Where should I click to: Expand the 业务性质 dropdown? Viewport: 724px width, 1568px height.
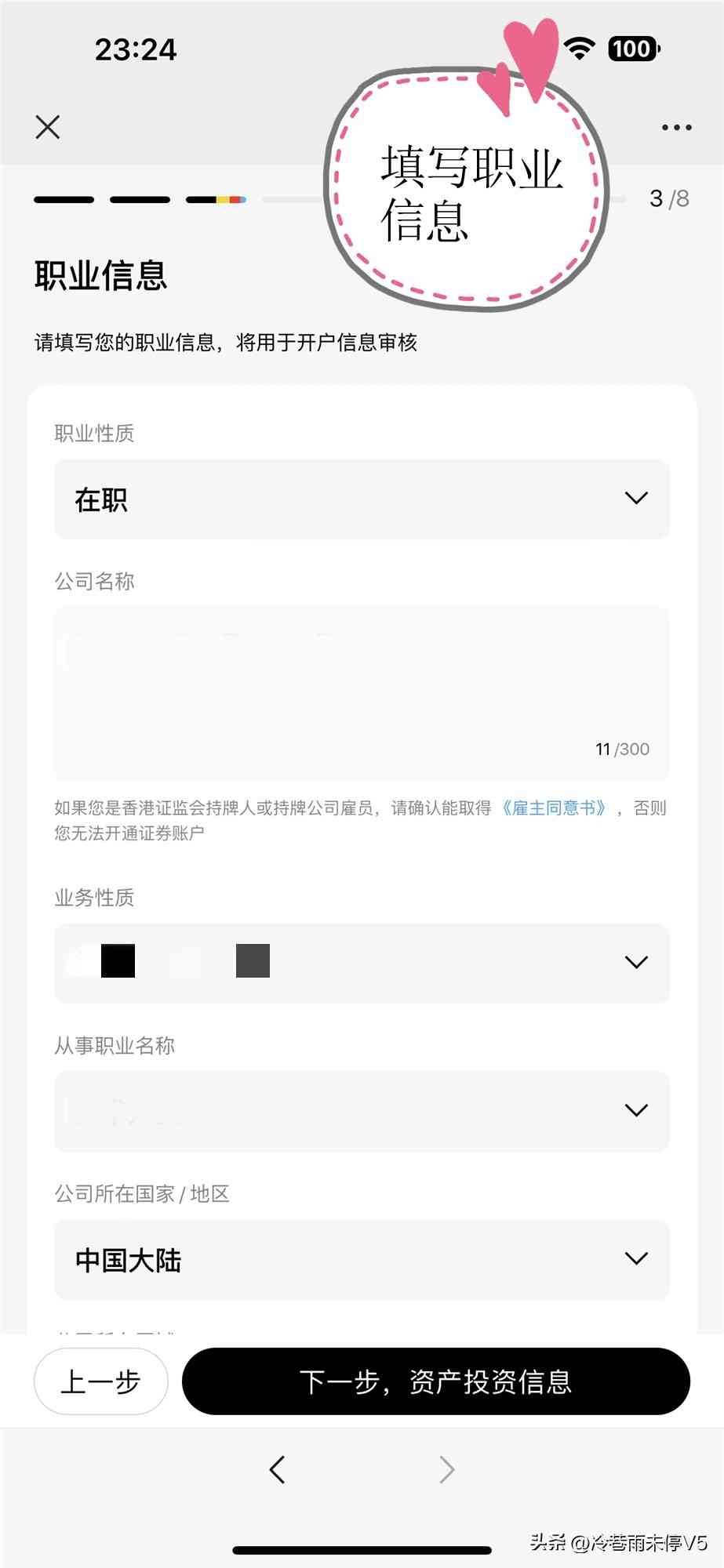tap(362, 963)
